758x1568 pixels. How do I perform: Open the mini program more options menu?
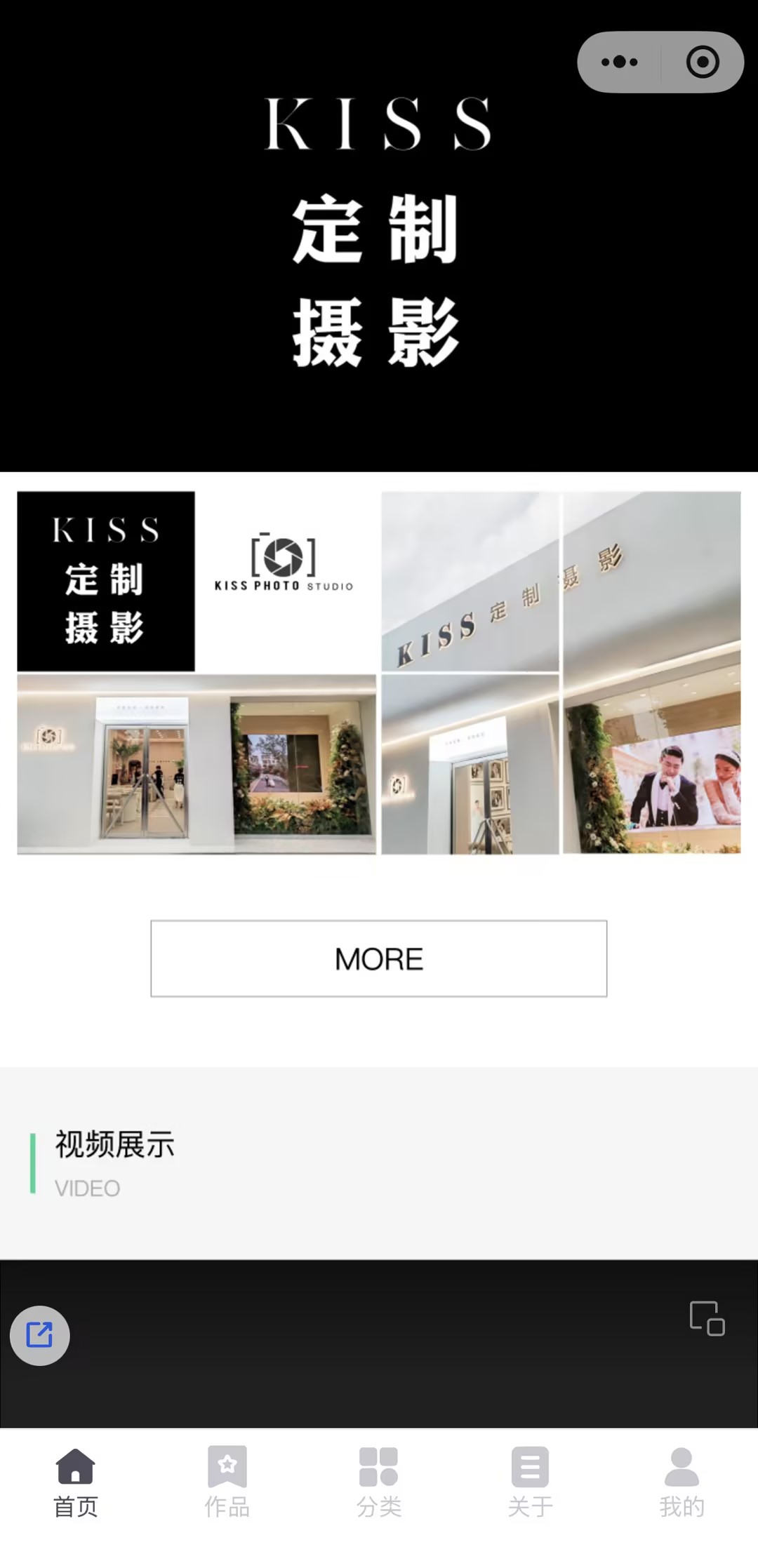619,62
